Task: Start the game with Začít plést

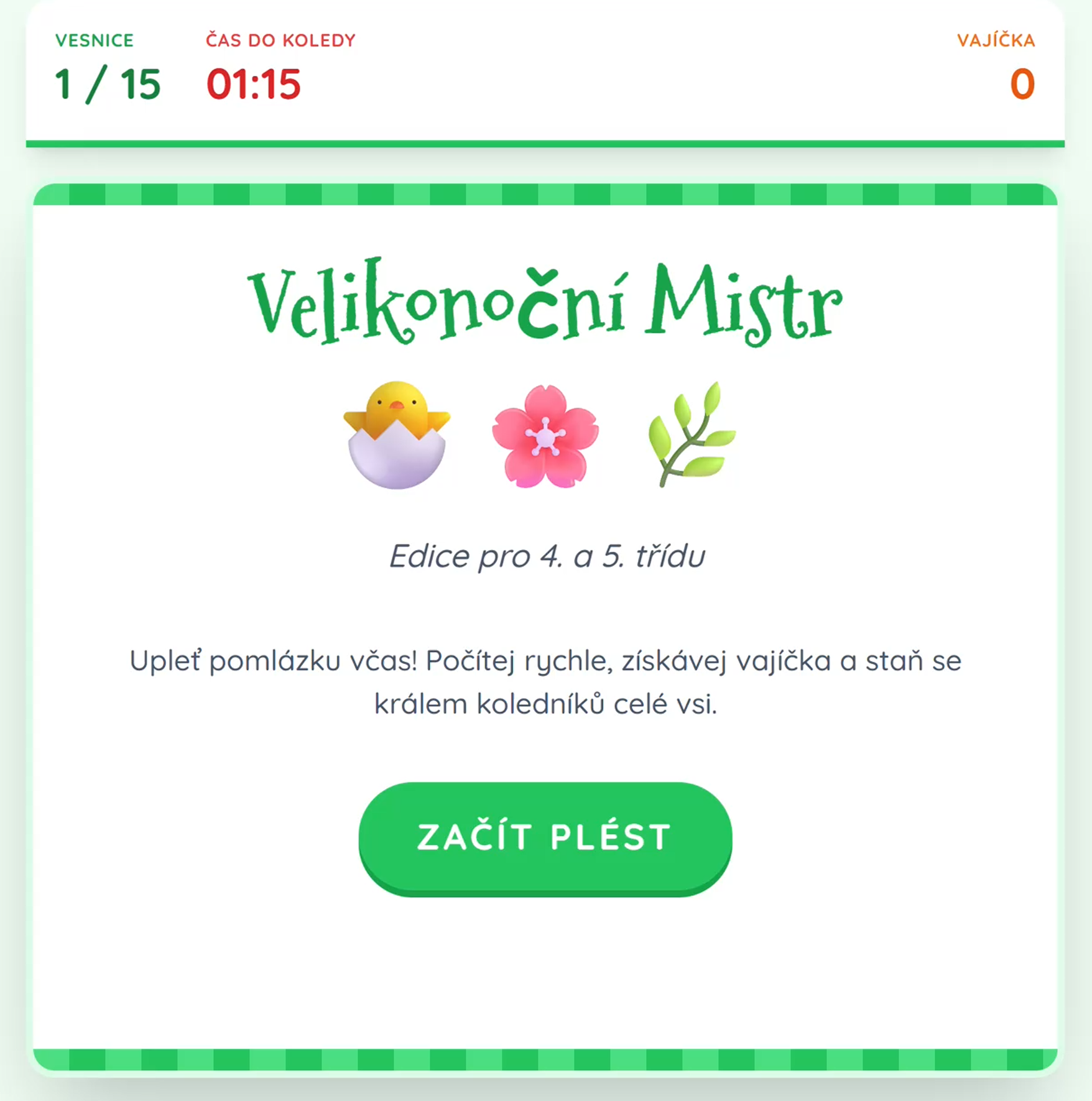Action: click(x=545, y=837)
